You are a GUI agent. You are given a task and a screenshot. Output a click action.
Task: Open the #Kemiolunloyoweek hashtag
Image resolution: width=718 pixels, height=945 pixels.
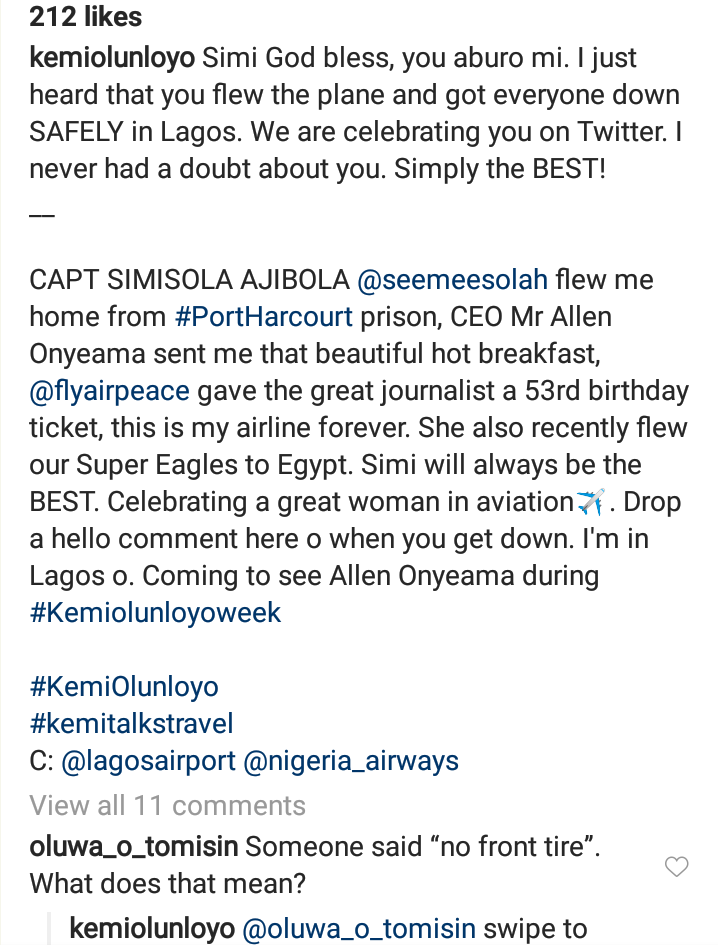pos(155,613)
